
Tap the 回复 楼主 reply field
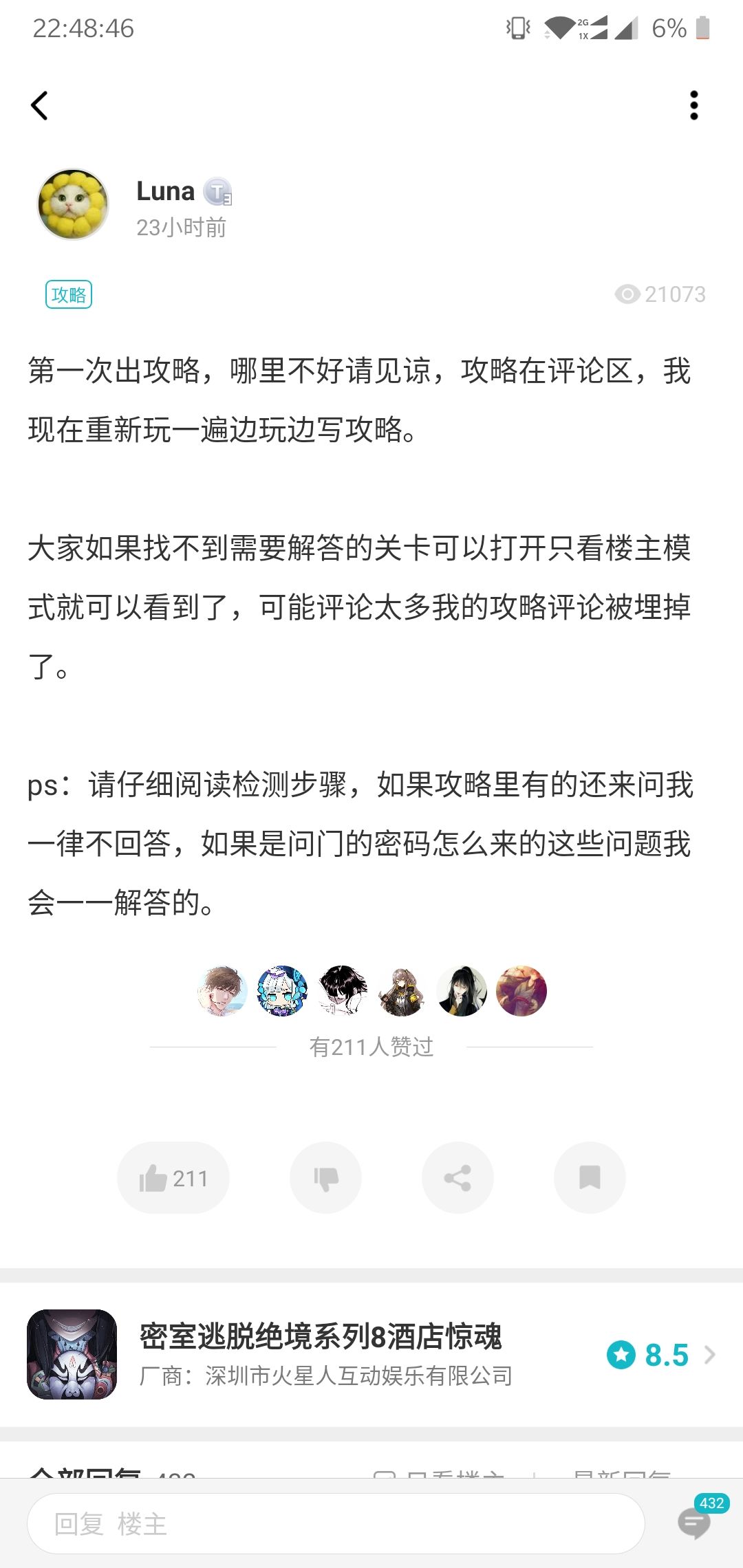pyautogui.click(x=336, y=1523)
